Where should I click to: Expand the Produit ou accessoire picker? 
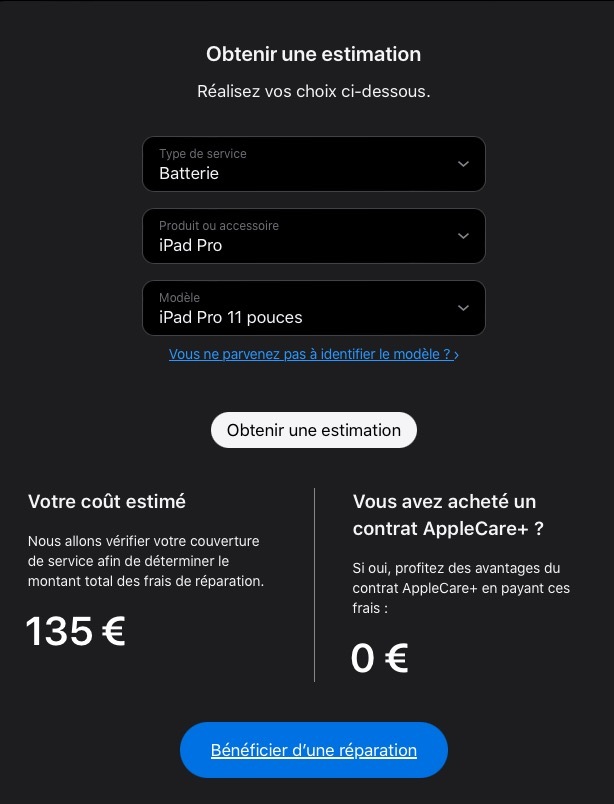click(313, 236)
